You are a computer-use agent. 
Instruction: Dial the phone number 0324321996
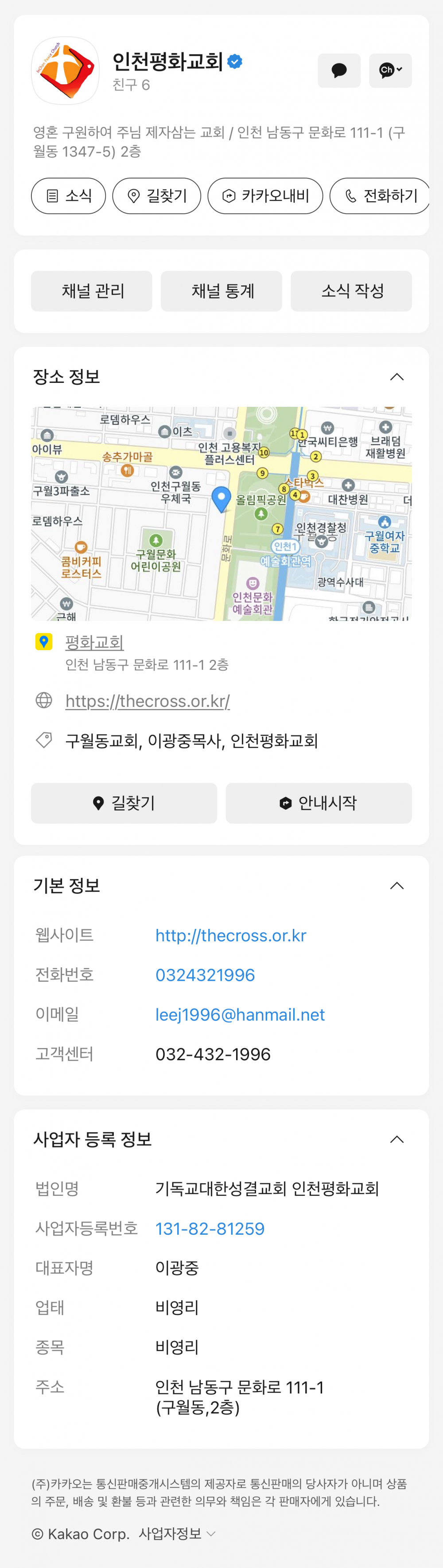point(205,975)
